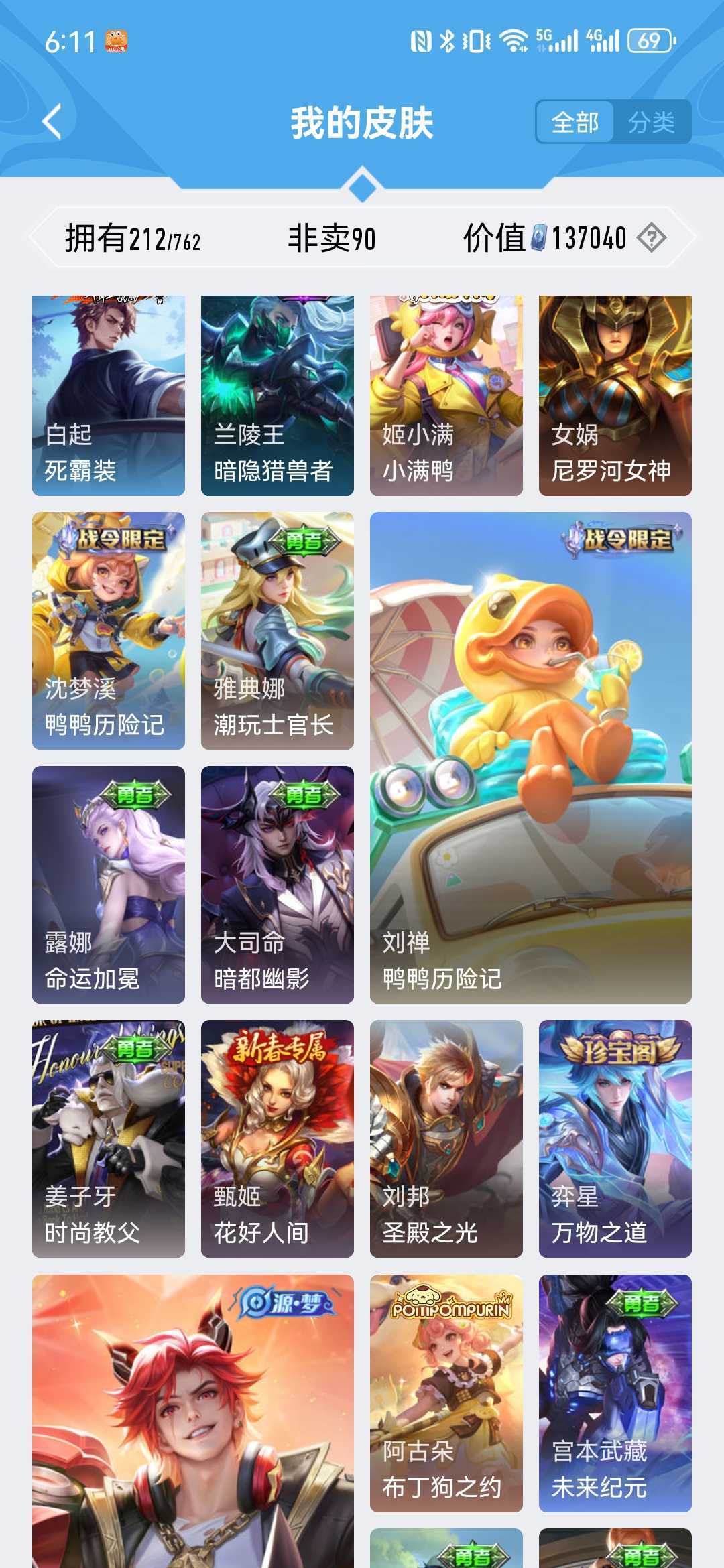View 雅典娜 潮玩士官长 skin
724x1568 pixels.
click(x=278, y=631)
